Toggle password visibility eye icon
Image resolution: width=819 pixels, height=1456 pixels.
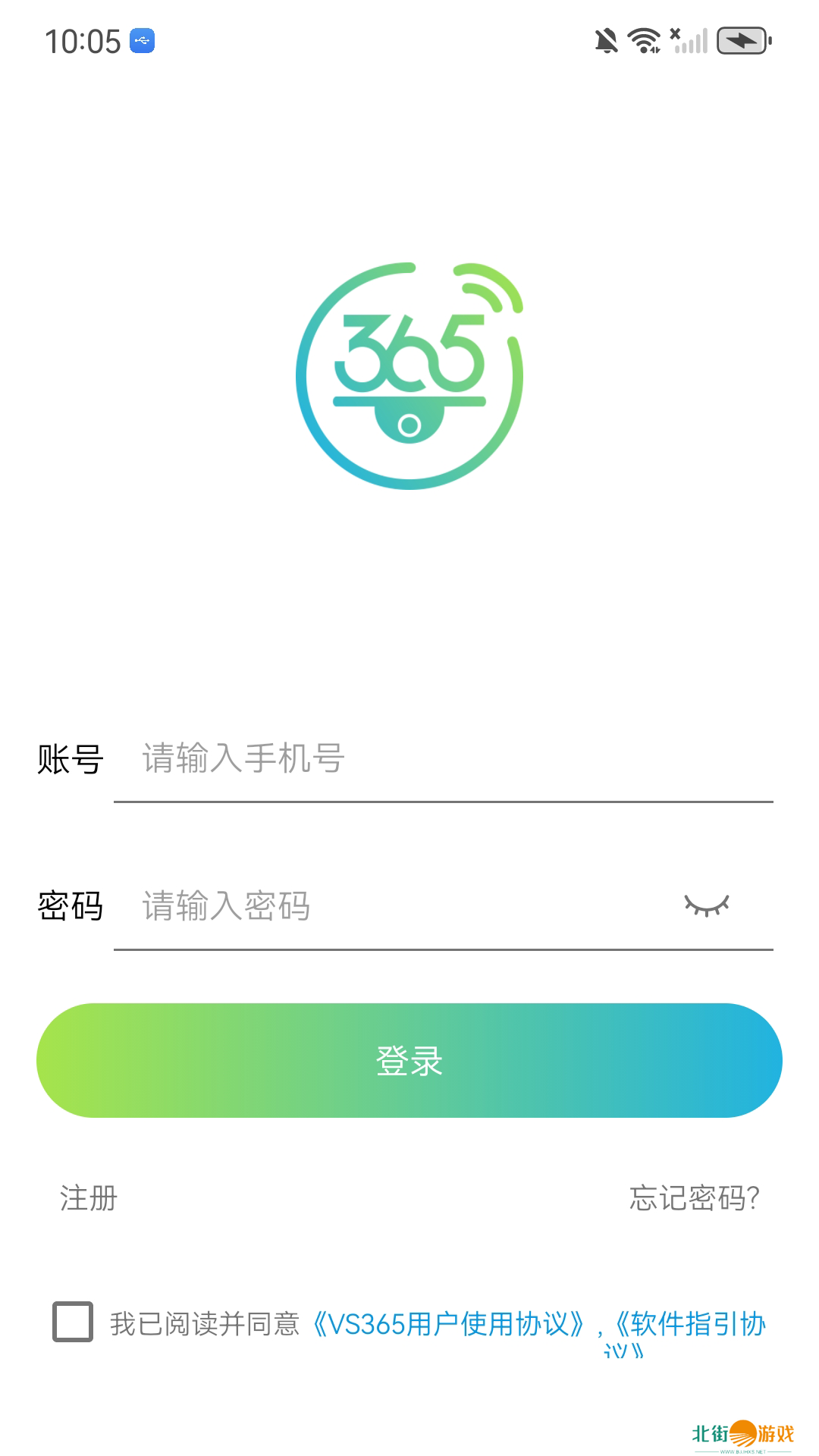click(706, 905)
